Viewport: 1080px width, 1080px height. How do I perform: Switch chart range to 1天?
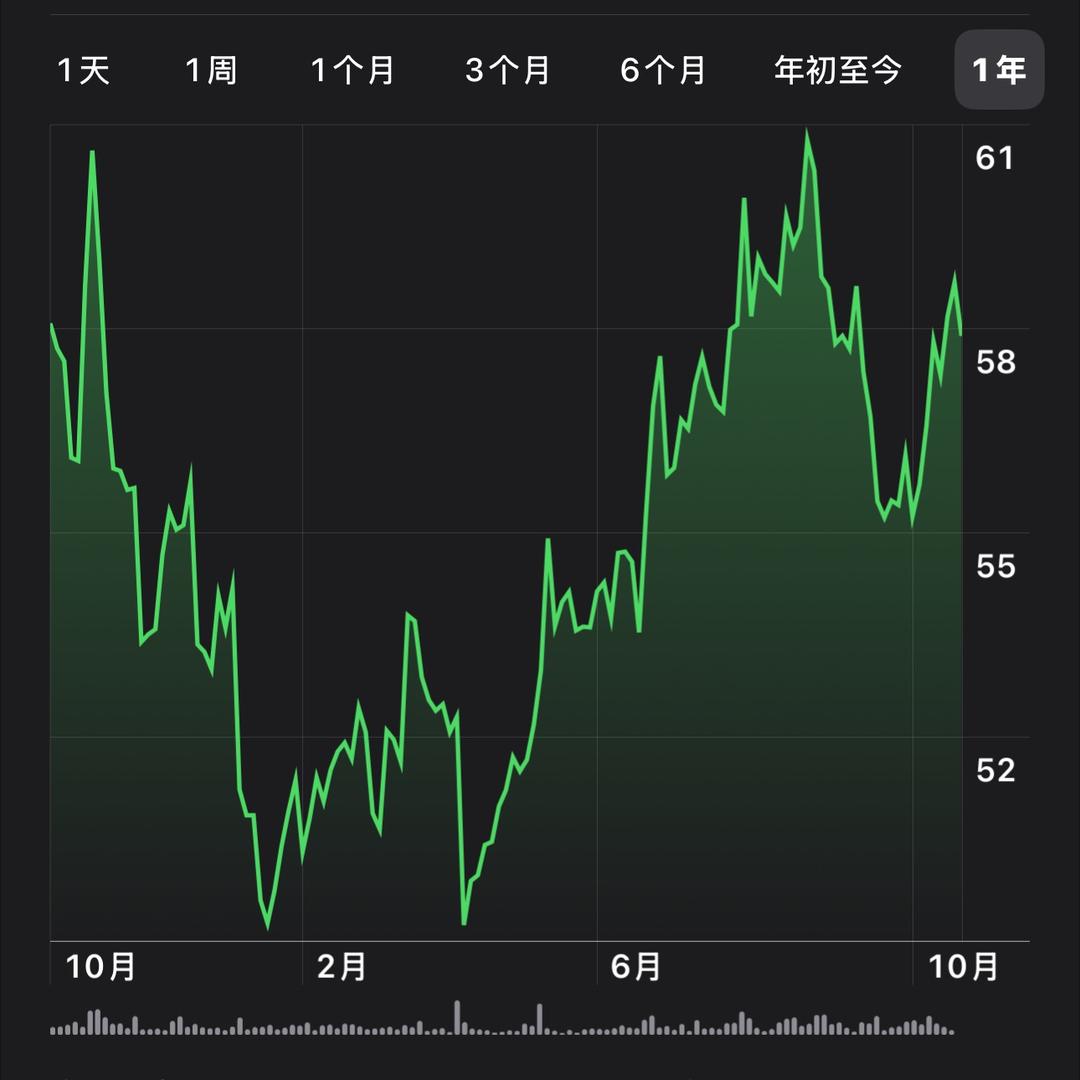[x=83, y=70]
